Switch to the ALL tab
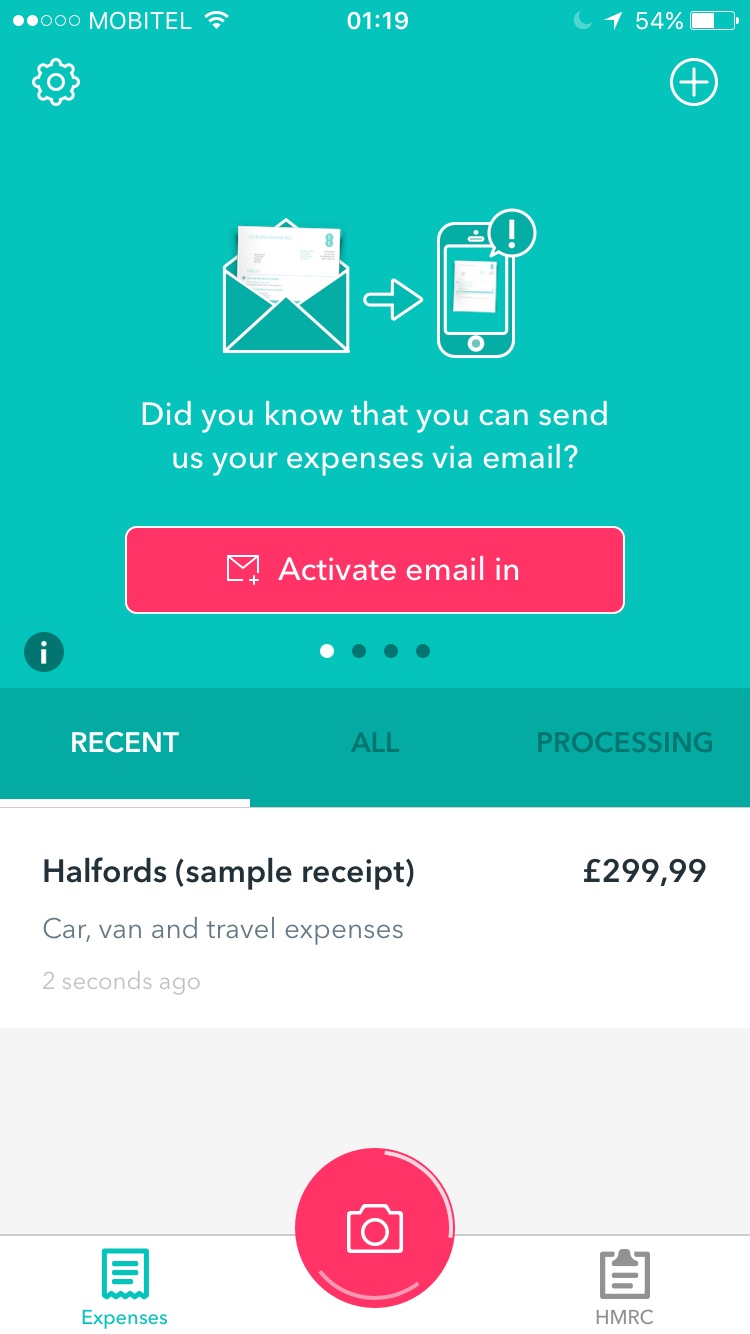This screenshot has height=1334, width=750. point(375,743)
